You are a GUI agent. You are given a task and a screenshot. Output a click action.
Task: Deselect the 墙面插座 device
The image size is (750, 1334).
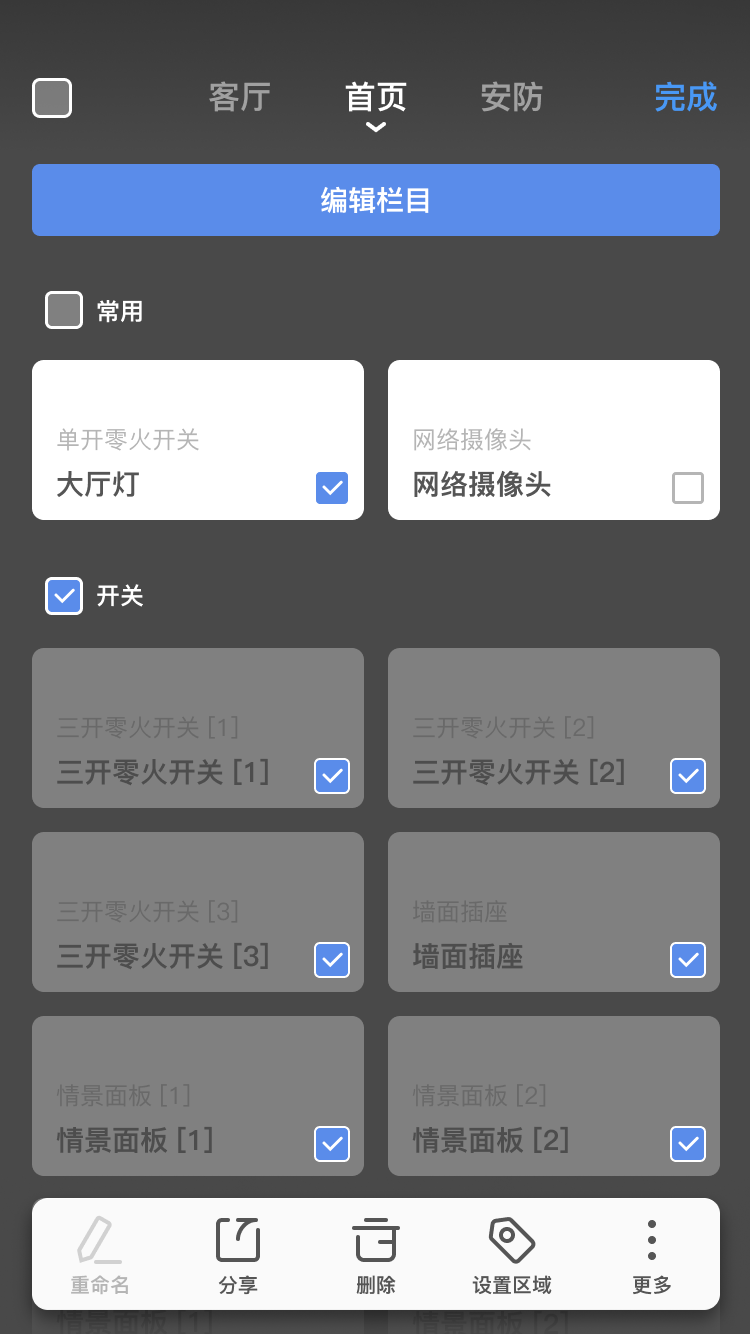[x=688, y=960]
